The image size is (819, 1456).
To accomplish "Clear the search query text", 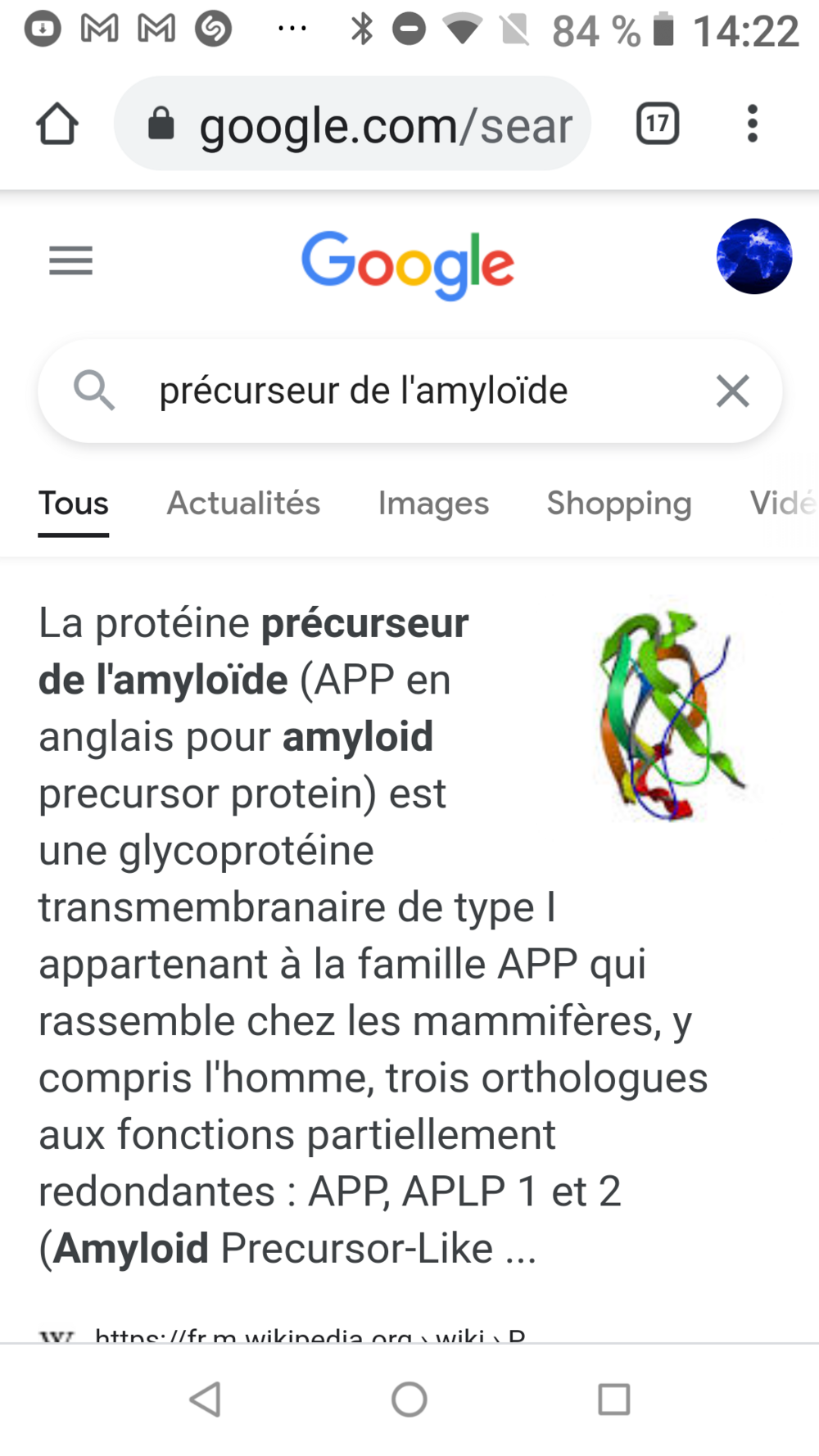I will 732,391.
